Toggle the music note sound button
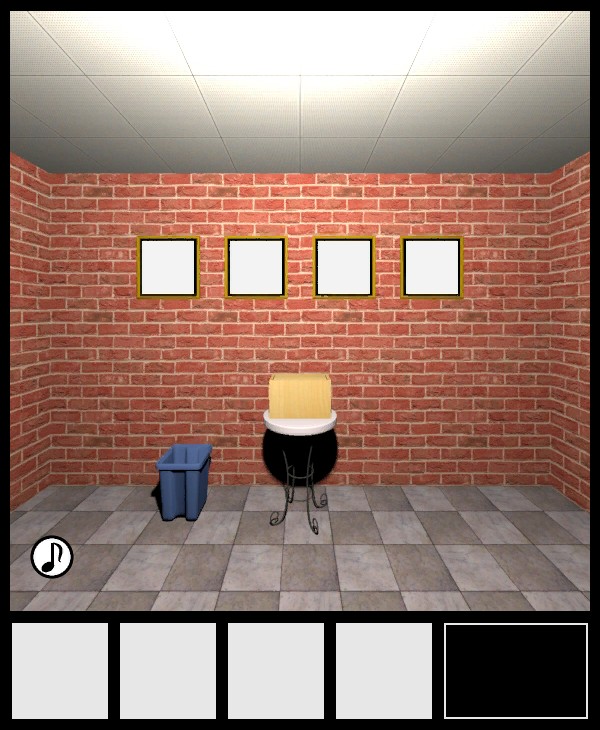 [x=52, y=557]
